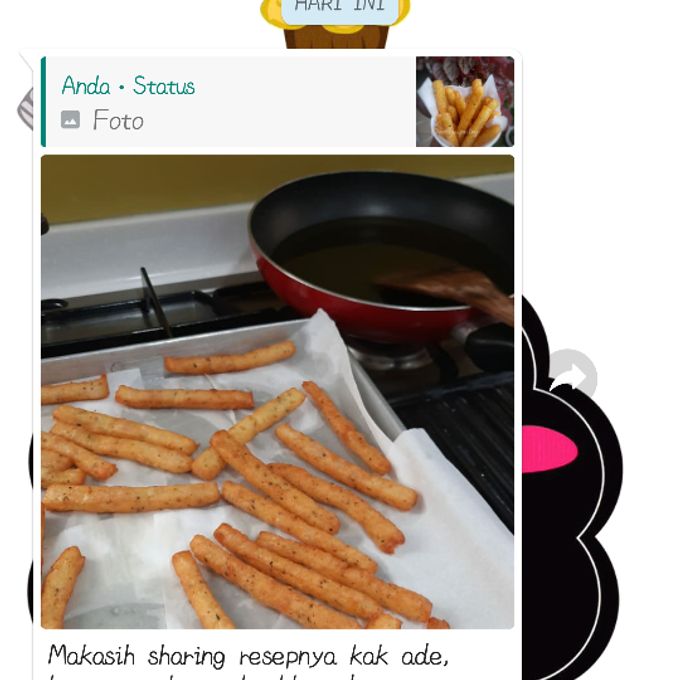680x680 pixels.
Task: View the fried sticks photo in full
Action: [277, 390]
